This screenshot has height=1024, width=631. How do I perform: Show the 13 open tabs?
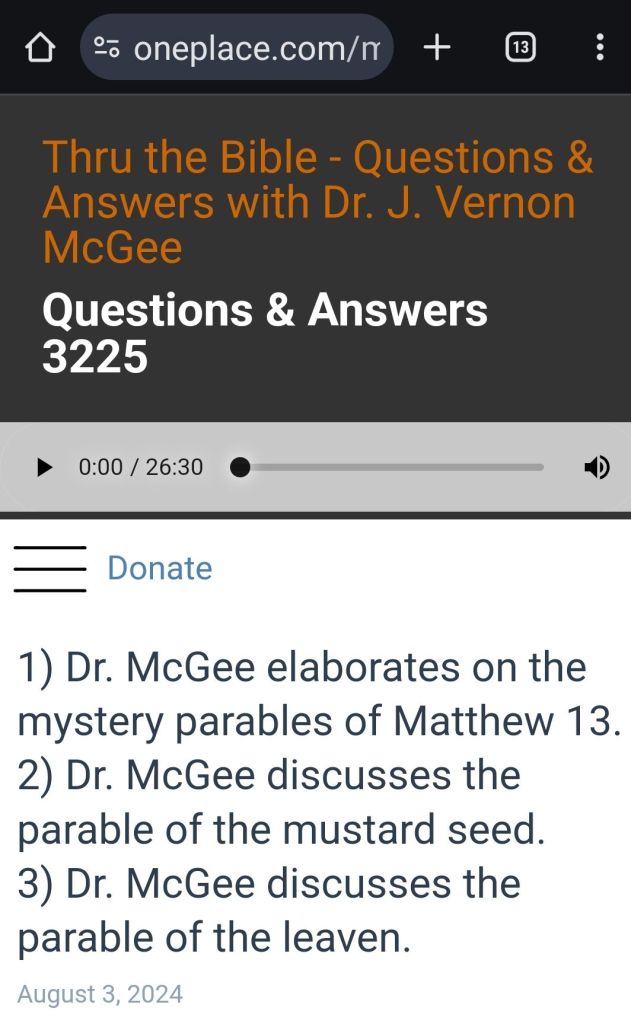pyautogui.click(x=520, y=47)
